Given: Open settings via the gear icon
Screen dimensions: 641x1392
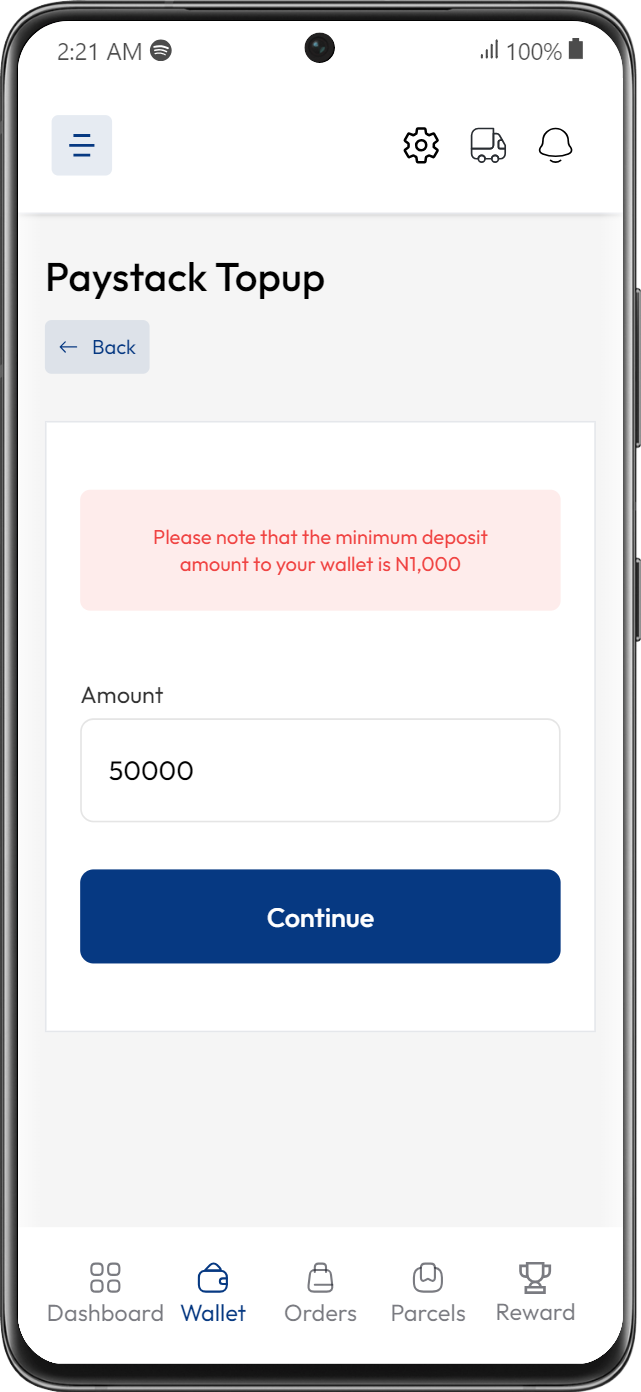Looking at the screenshot, I should pos(421,145).
